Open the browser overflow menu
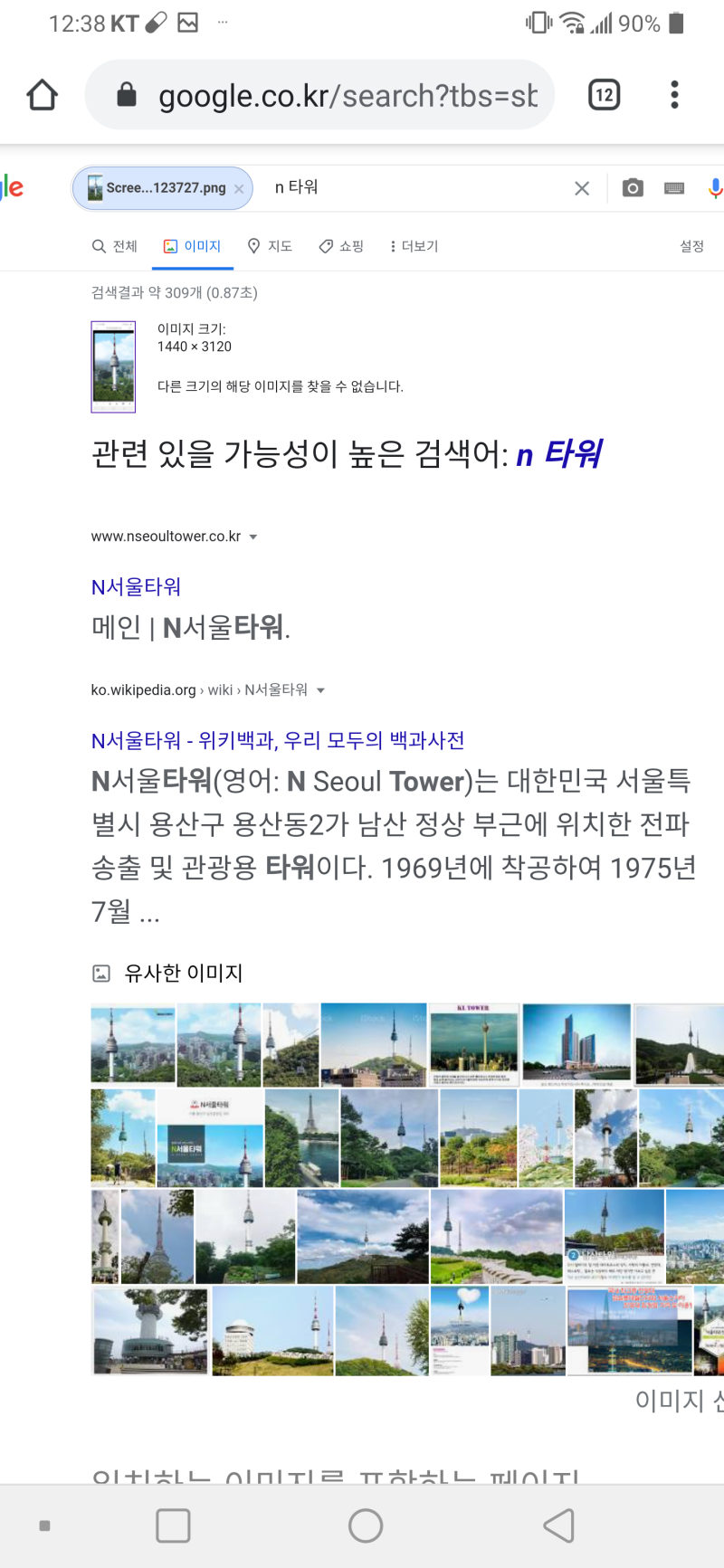This screenshot has width=724, height=1568. point(674,94)
